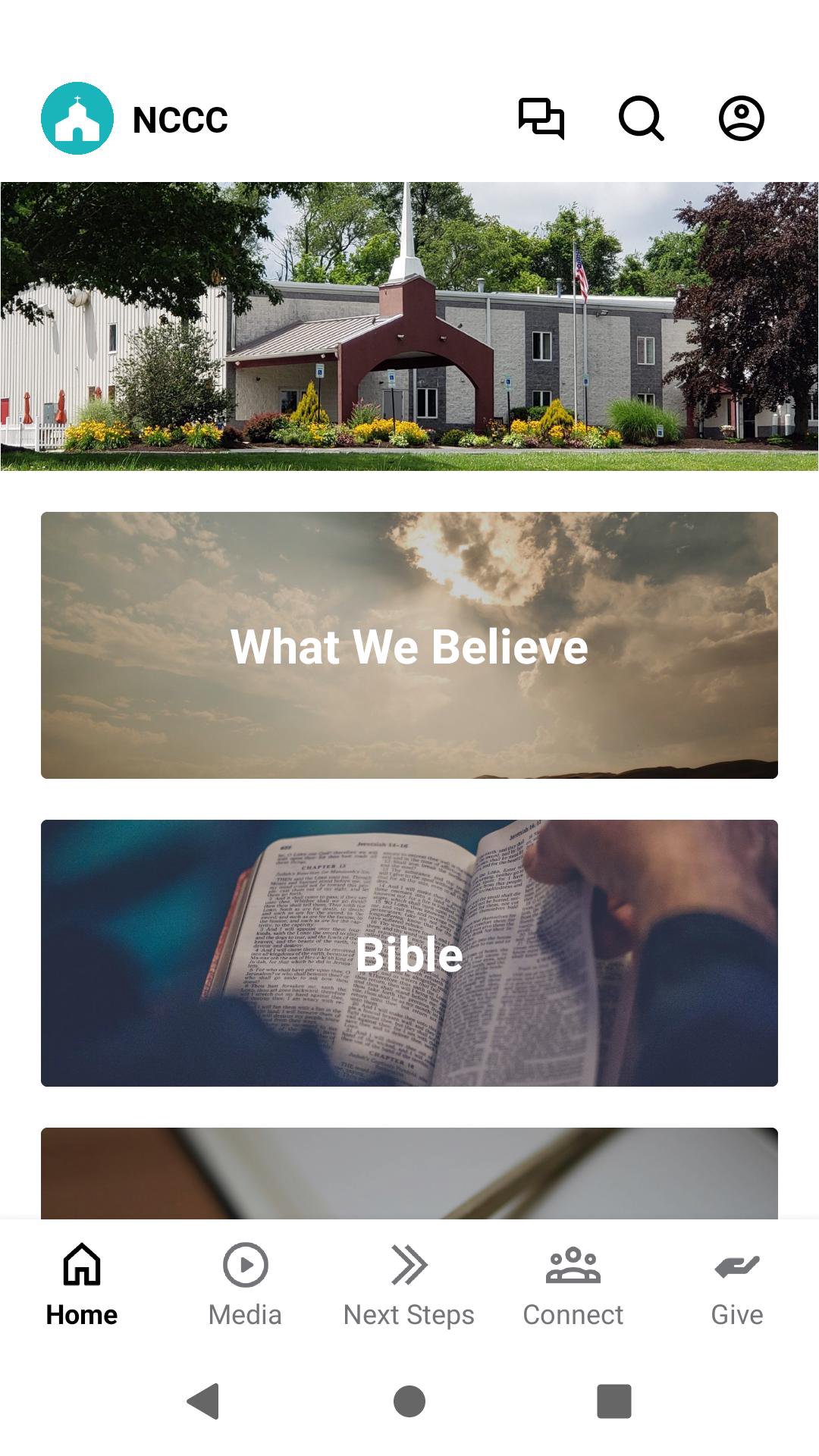
Task: Open the Bible card
Action: pos(409,953)
